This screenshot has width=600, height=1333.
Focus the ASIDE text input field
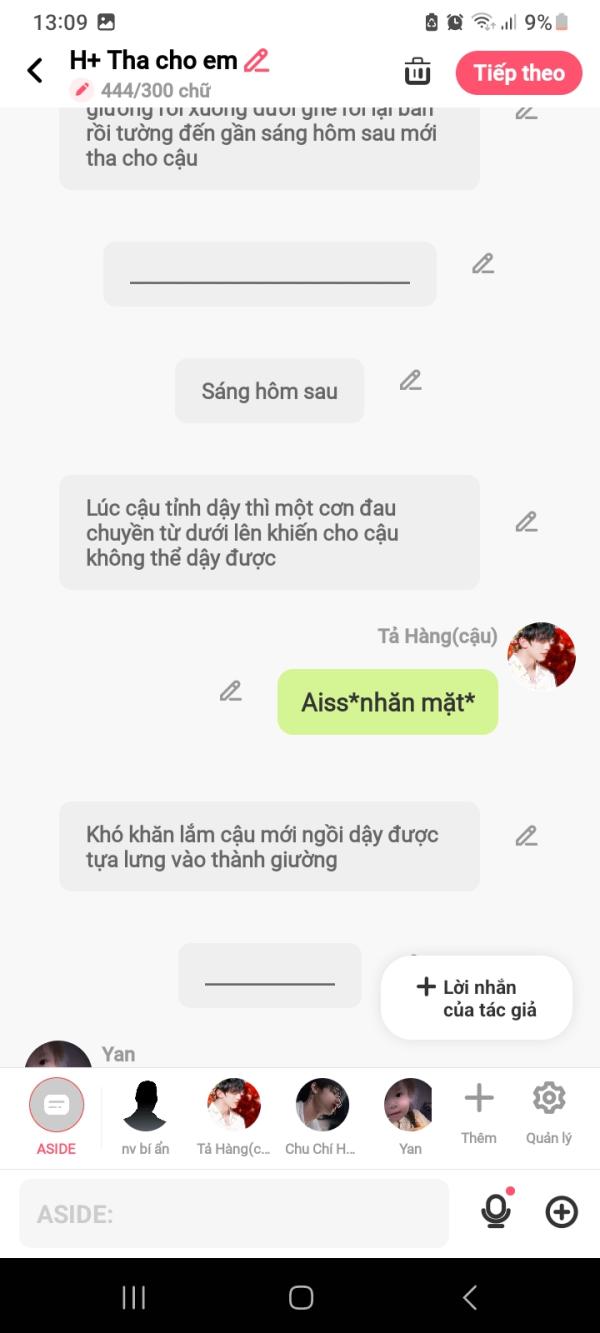pos(233,1214)
